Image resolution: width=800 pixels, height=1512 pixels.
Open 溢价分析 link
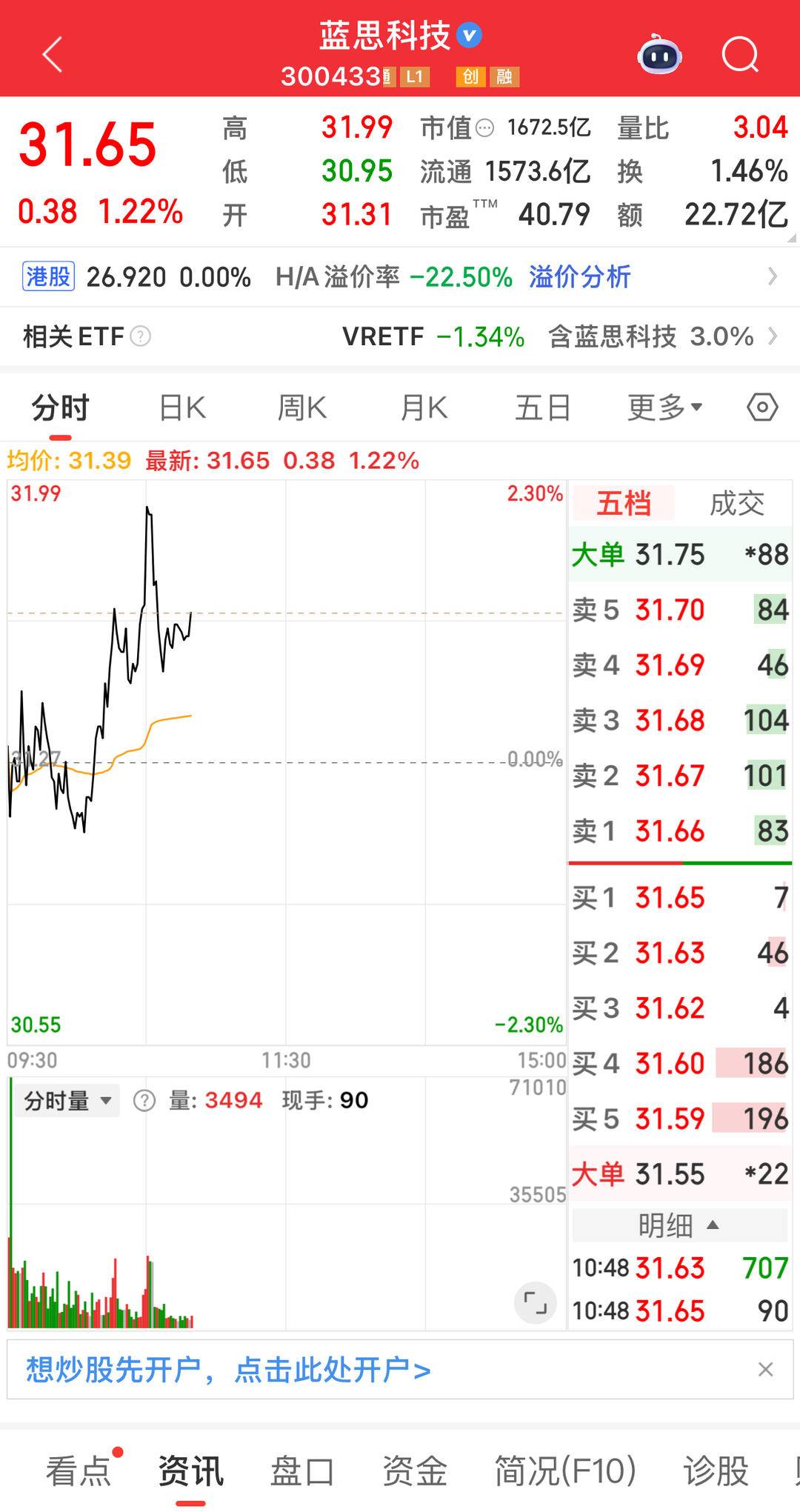pos(579,277)
